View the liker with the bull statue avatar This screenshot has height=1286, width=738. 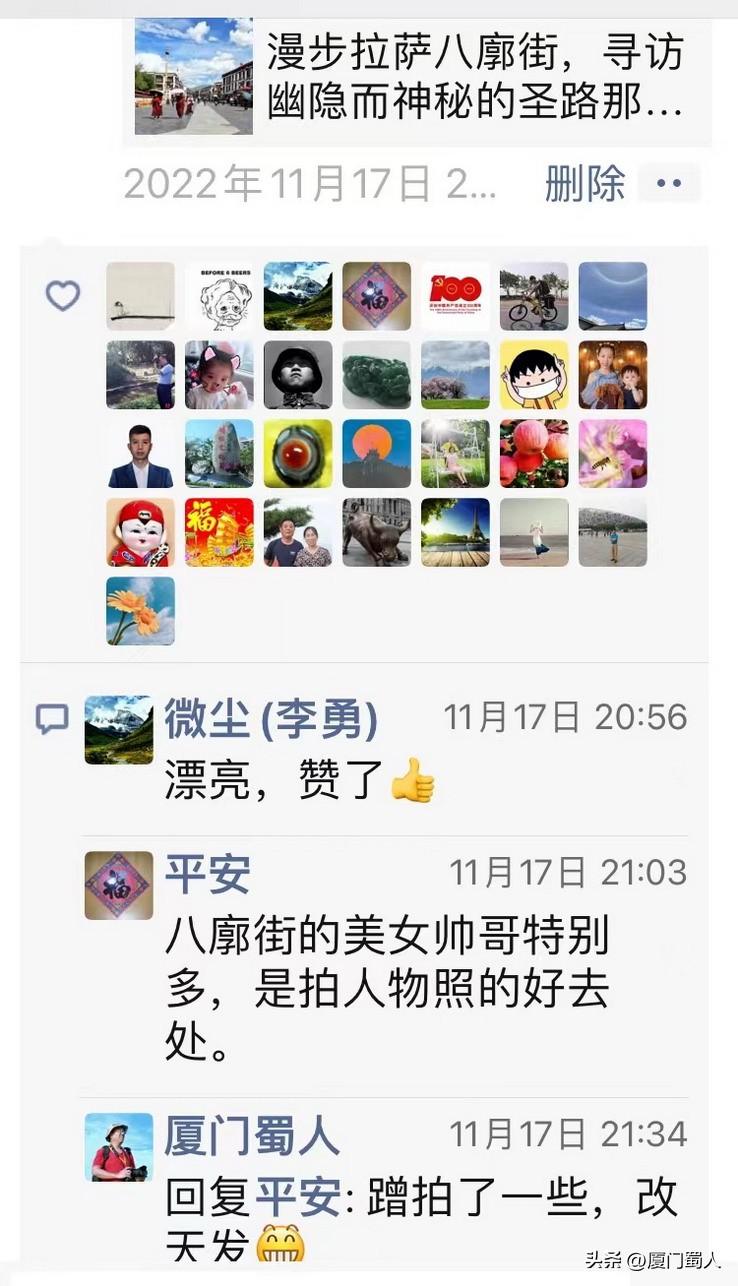[x=377, y=532]
